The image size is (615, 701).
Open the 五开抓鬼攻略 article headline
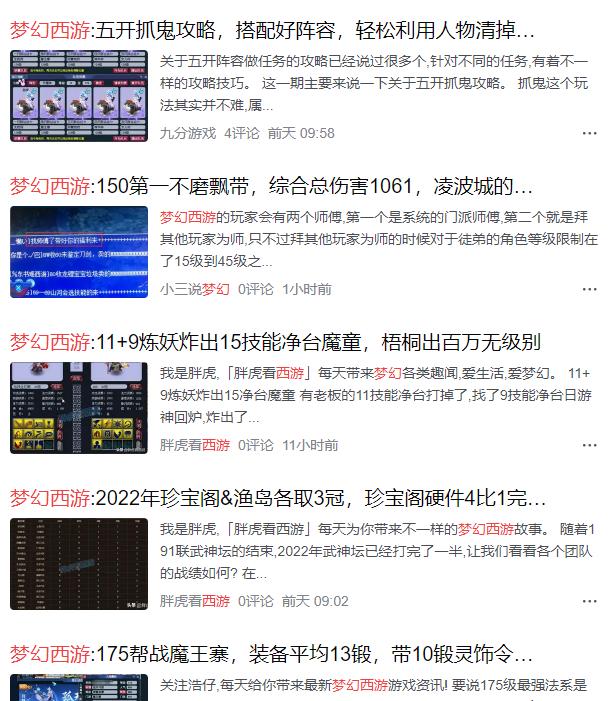coord(272,30)
